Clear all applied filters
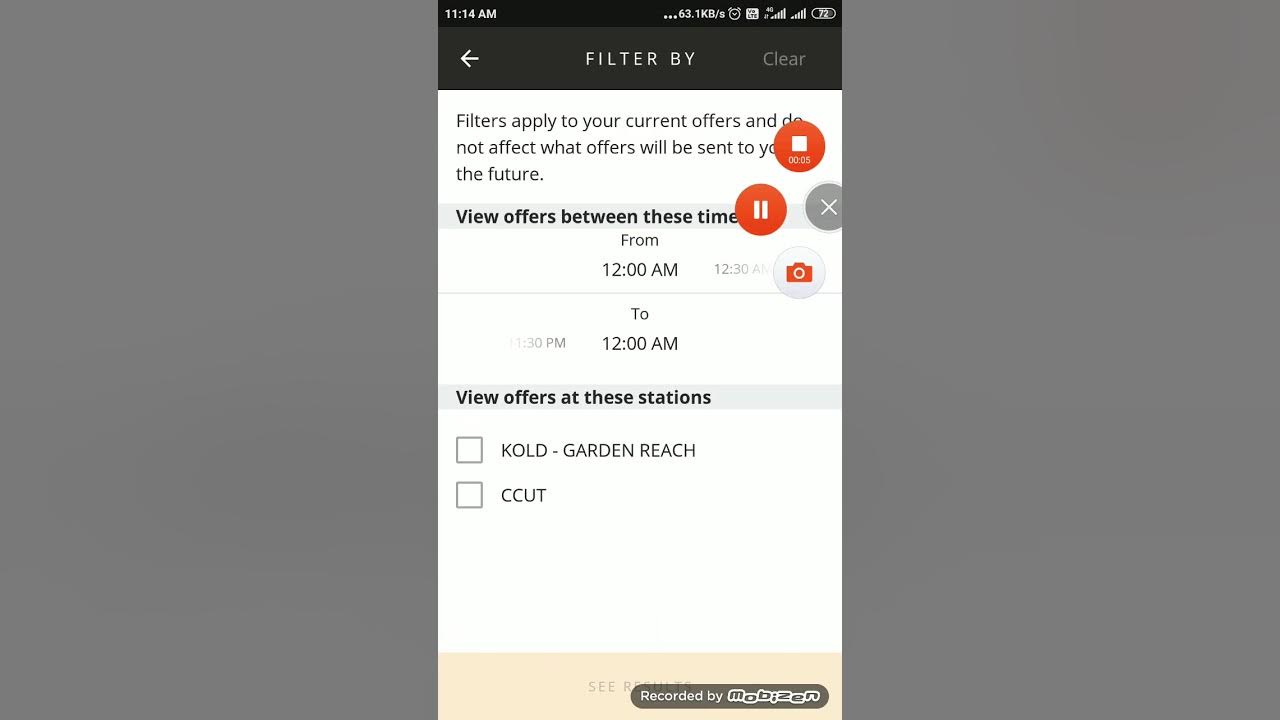Image resolution: width=1280 pixels, height=720 pixels. coord(783,59)
